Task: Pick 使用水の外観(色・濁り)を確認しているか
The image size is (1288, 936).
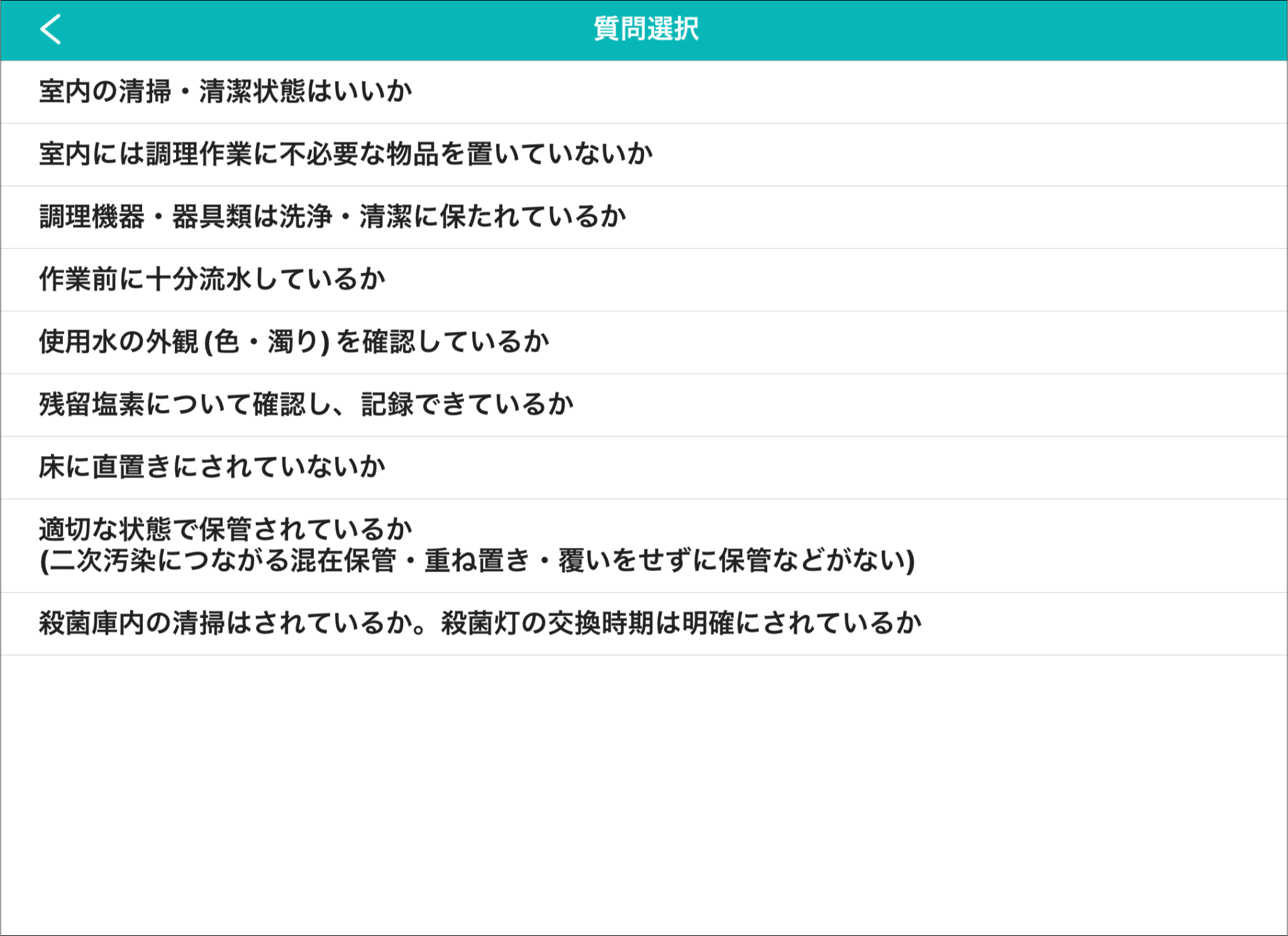Action: 294,342
